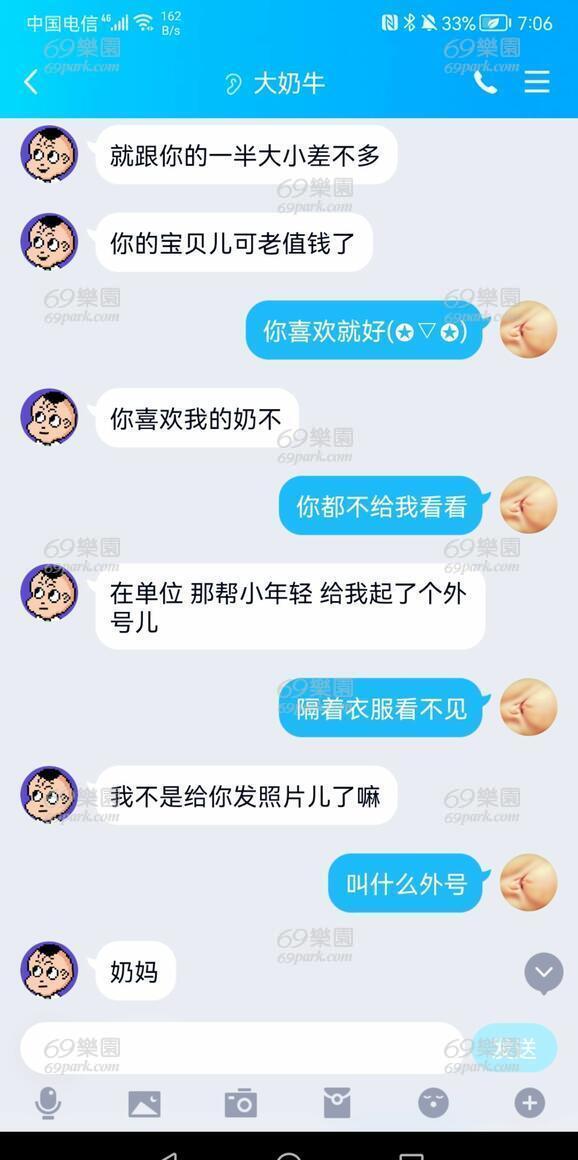Open the photo gallery picker
This screenshot has height=1160, width=578.
144,1104
